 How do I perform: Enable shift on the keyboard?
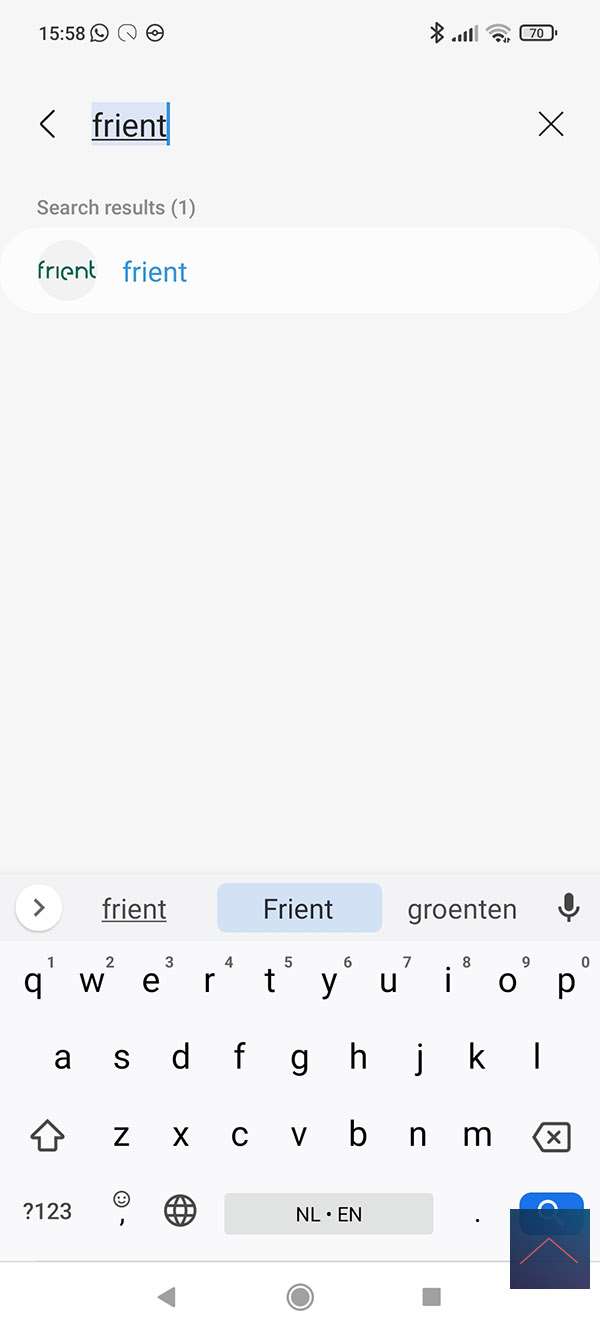coord(47,1136)
